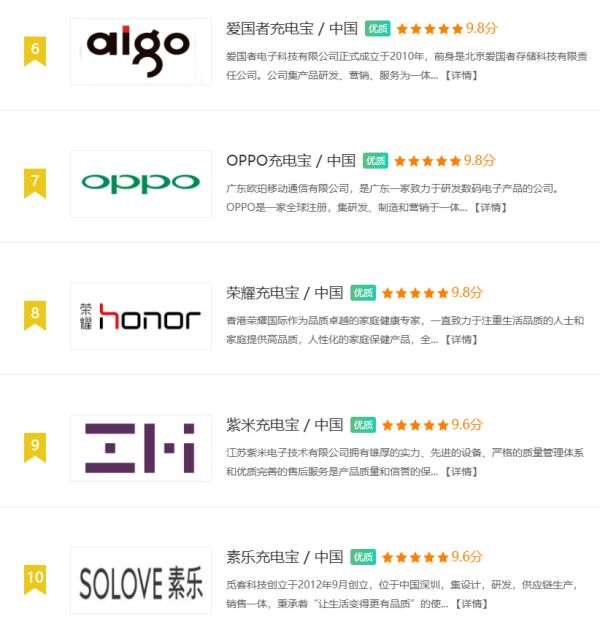Viewport: 600px width, 619px height.
Task: Open the ZMI brand logo tile
Action: [x=141, y=448]
